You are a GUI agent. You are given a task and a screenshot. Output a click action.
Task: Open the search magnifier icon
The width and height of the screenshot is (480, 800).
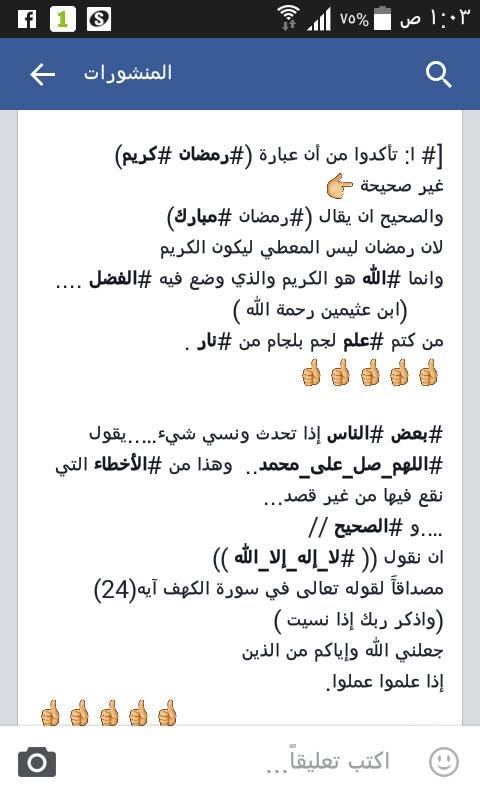[438, 75]
